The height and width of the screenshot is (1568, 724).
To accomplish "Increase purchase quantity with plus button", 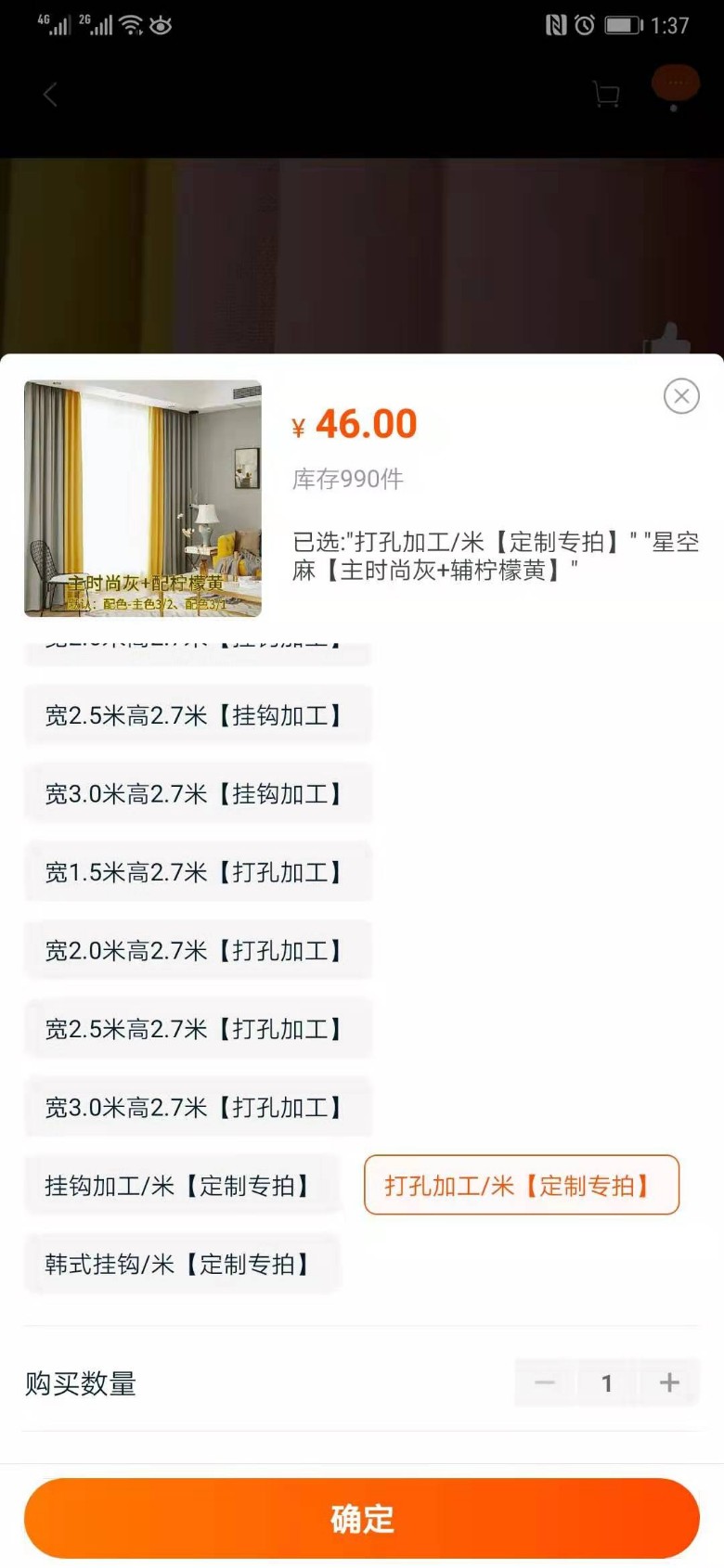I will pos(669,1383).
